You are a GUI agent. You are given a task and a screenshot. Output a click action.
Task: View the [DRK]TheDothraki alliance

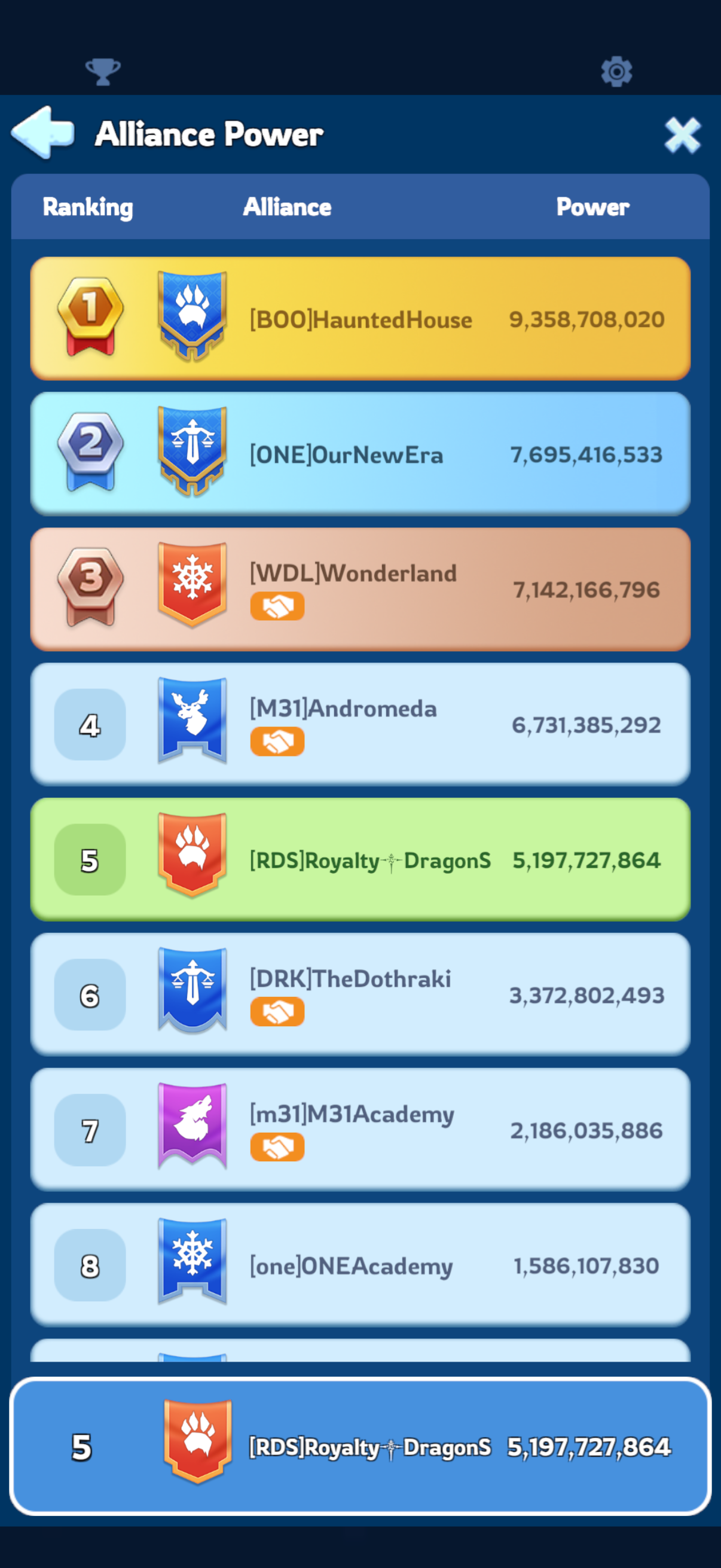point(360,995)
